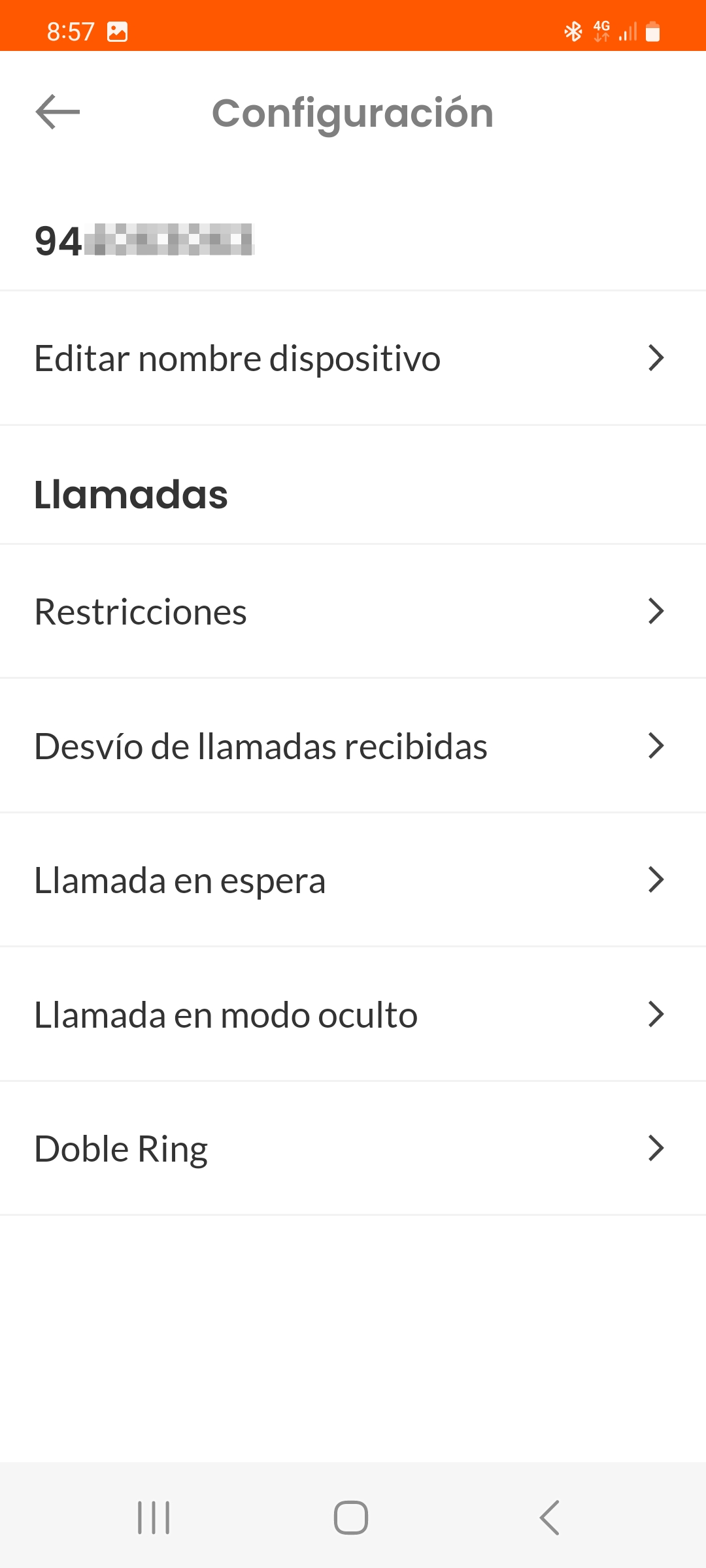Tap Llamada en modo oculto

(x=353, y=1015)
